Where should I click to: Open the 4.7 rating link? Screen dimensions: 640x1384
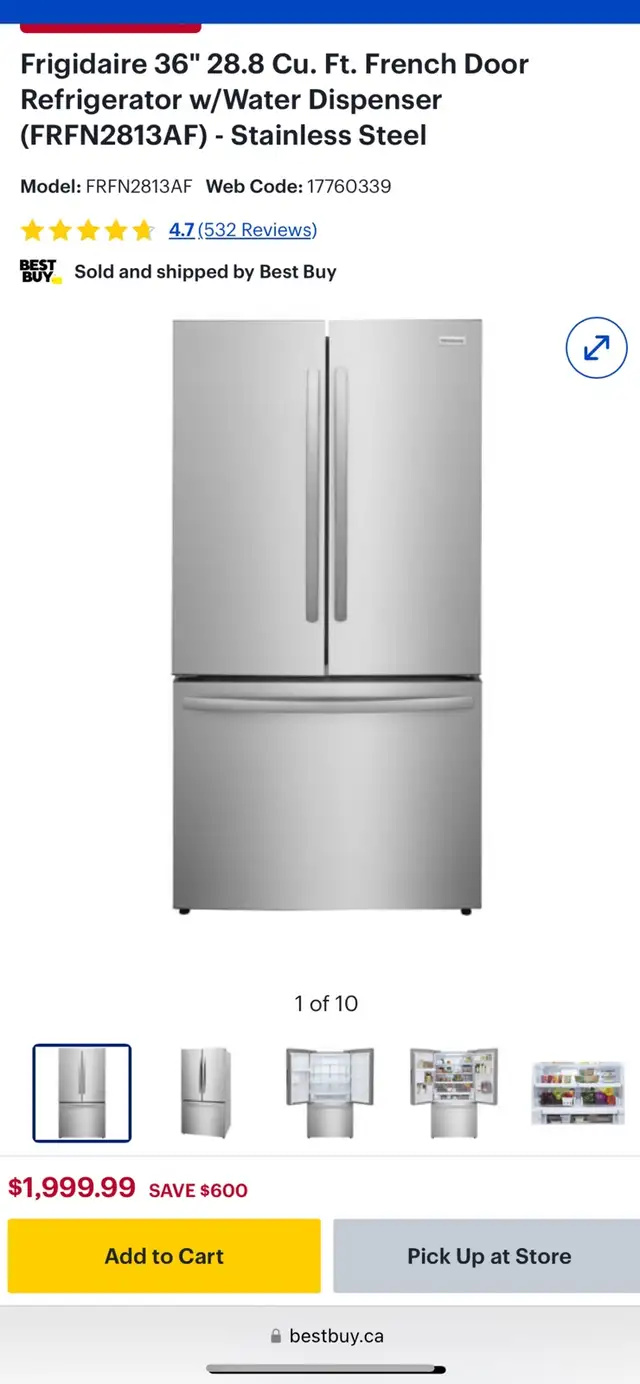181,230
